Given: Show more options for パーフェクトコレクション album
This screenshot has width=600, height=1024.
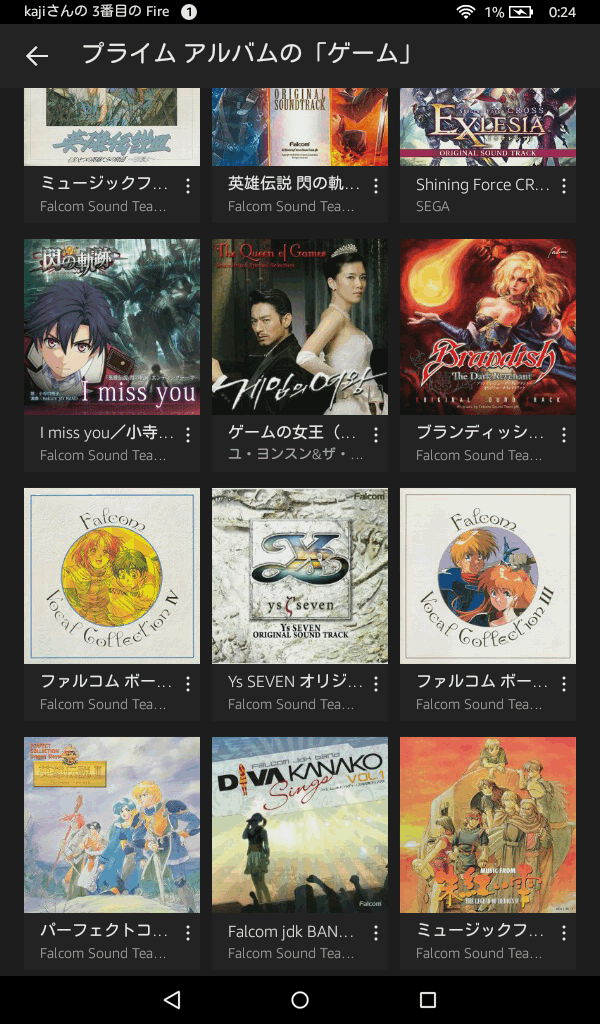Looking at the screenshot, I should (x=188, y=933).
